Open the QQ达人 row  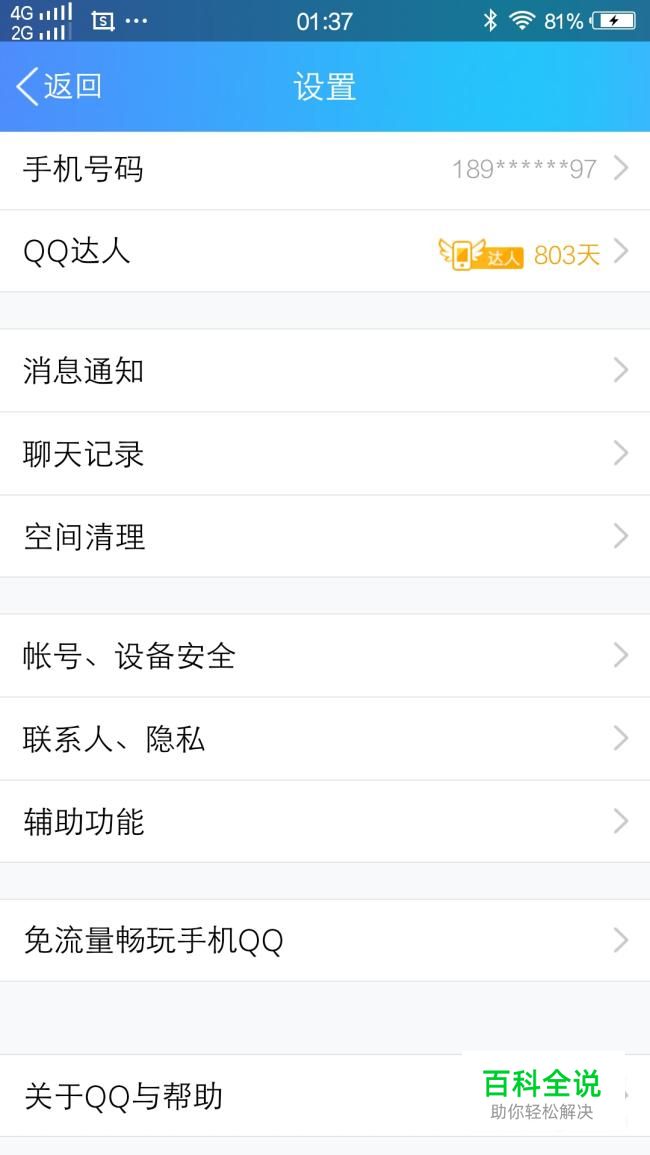point(325,251)
